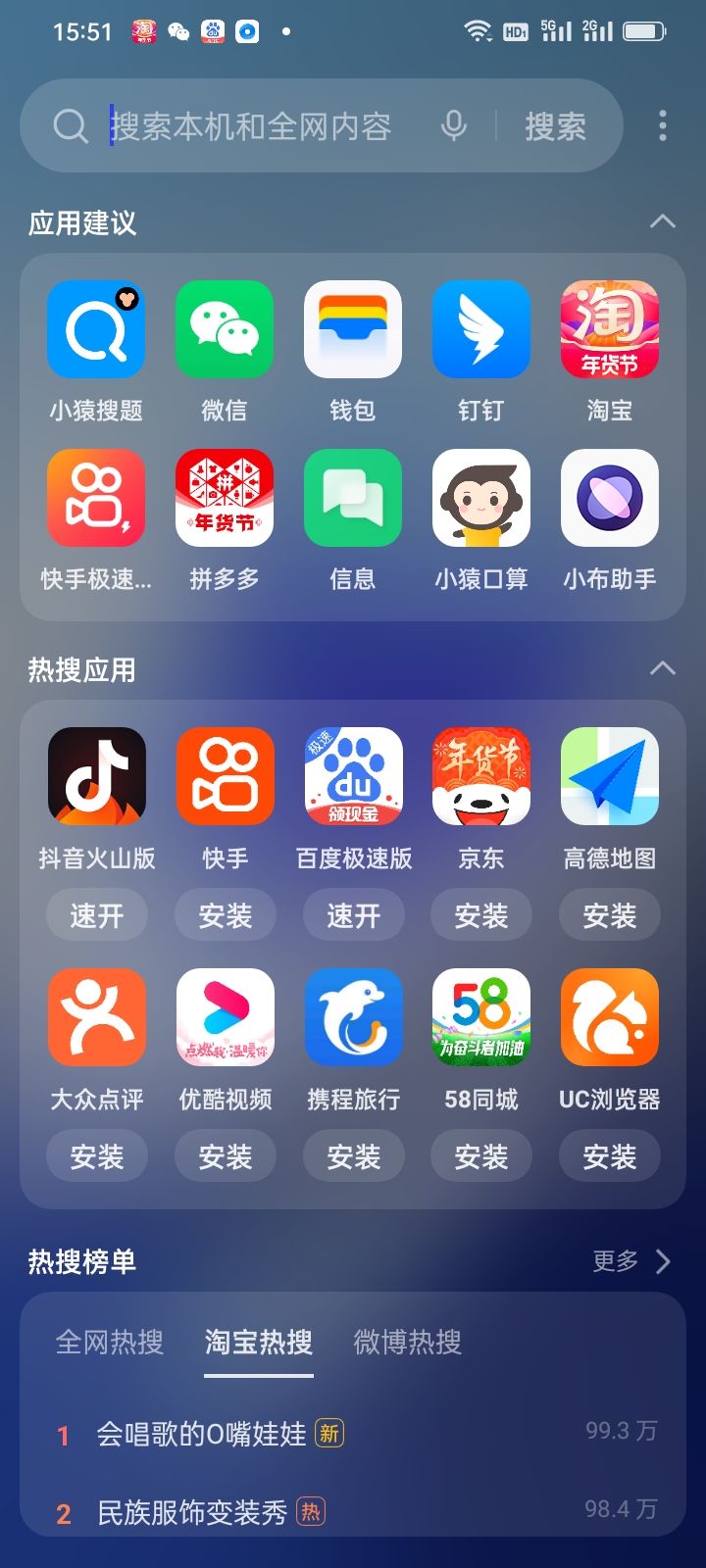Switch to the 微博热搜 tab
Viewport: 706px width, 1568px height.
pyautogui.click(x=406, y=1344)
